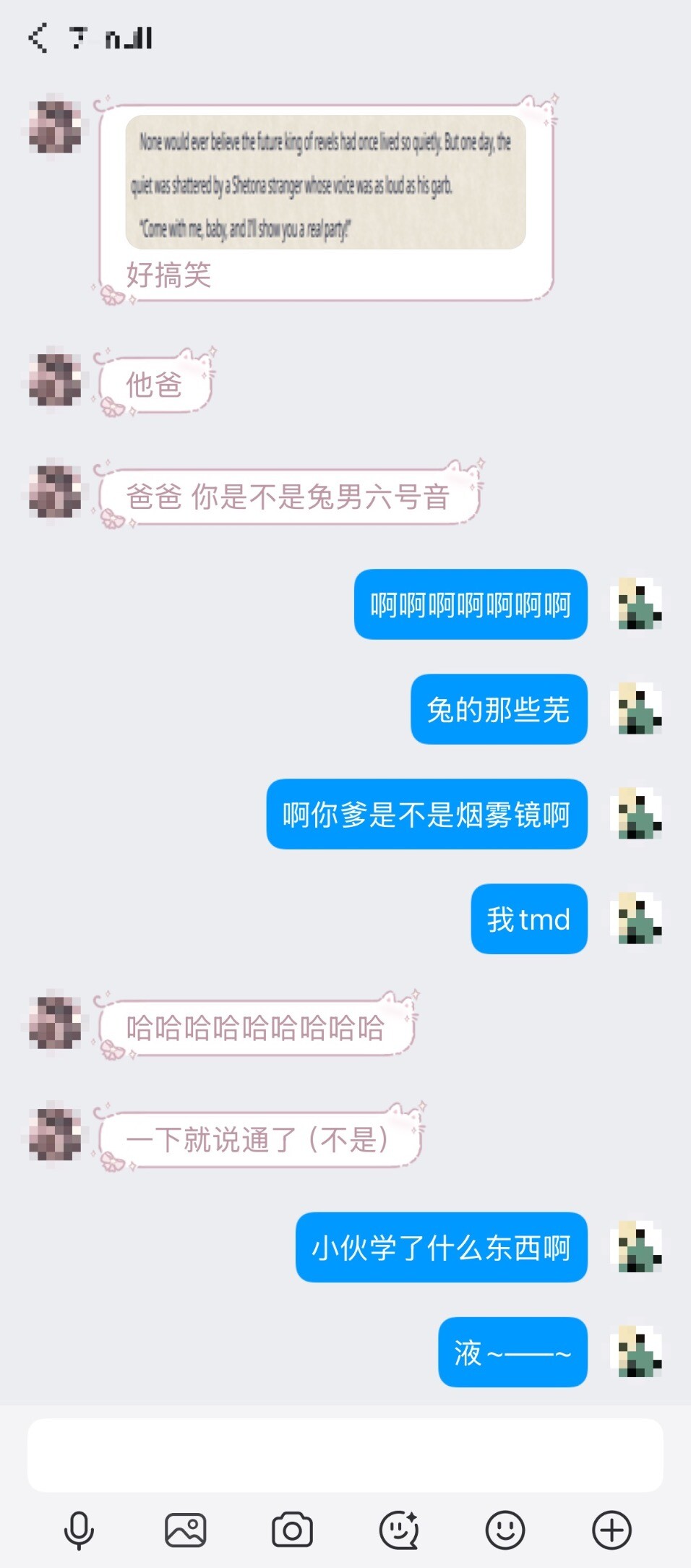The image size is (691, 1568).
Task: Open the photo gallery picker
Action: click(x=186, y=1530)
